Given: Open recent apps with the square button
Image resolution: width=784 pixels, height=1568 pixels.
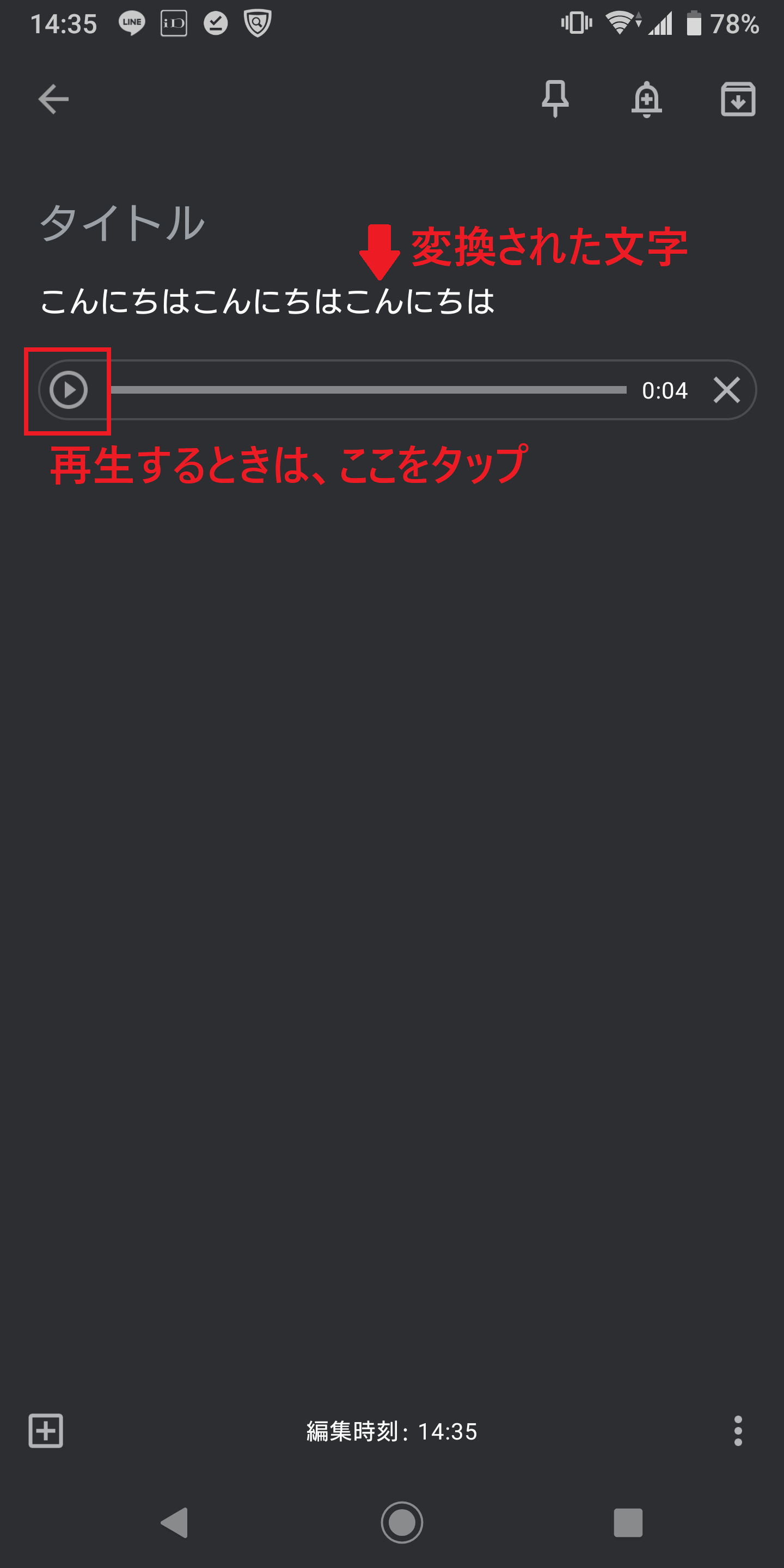Looking at the screenshot, I should [x=628, y=1523].
